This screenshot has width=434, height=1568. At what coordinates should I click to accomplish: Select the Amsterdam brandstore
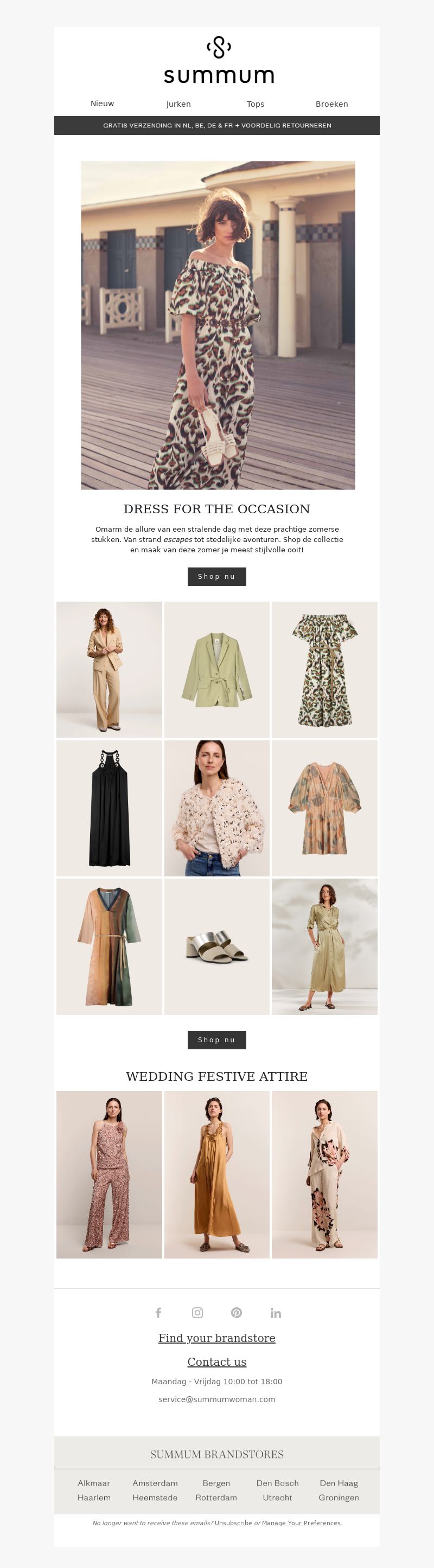(155, 1483)
